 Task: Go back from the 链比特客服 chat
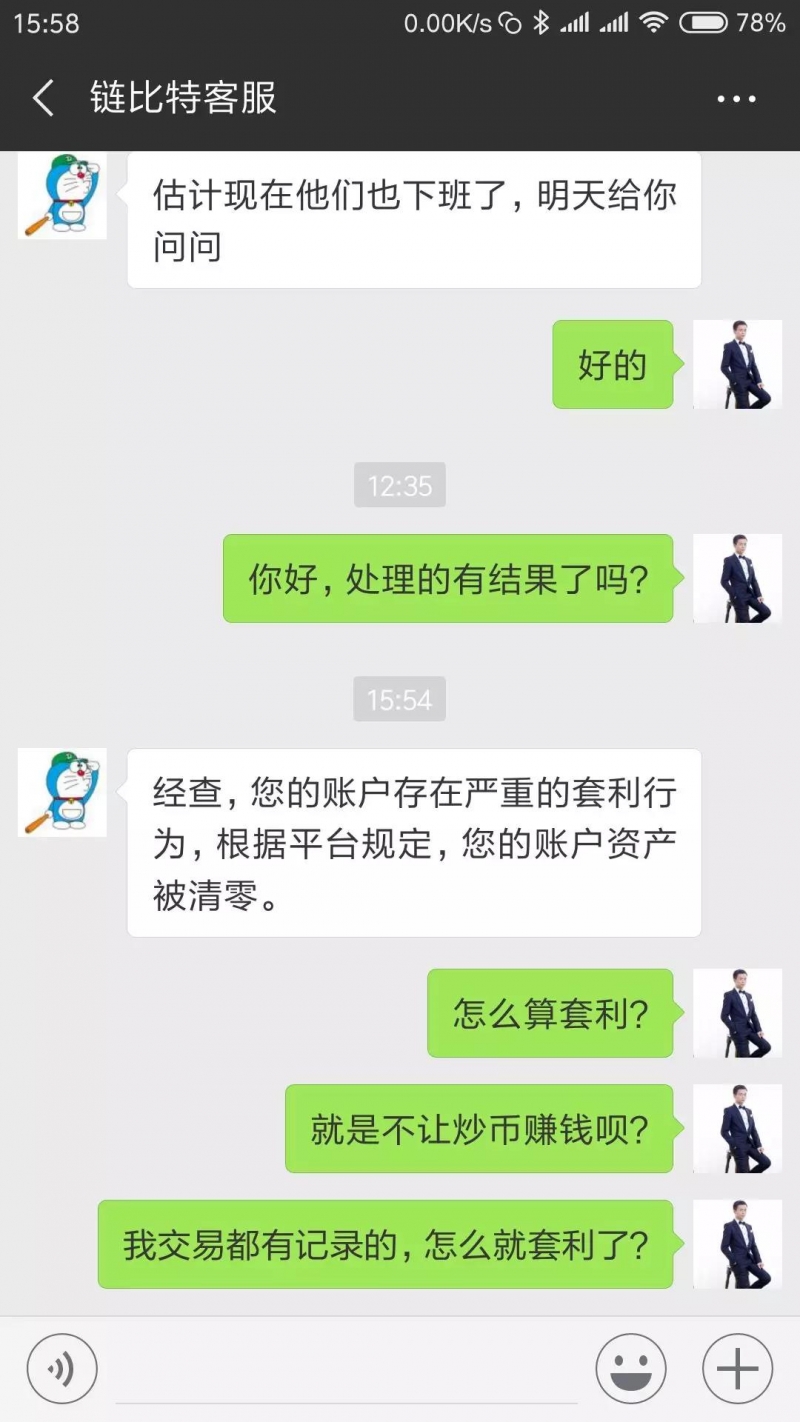[43, 99]
